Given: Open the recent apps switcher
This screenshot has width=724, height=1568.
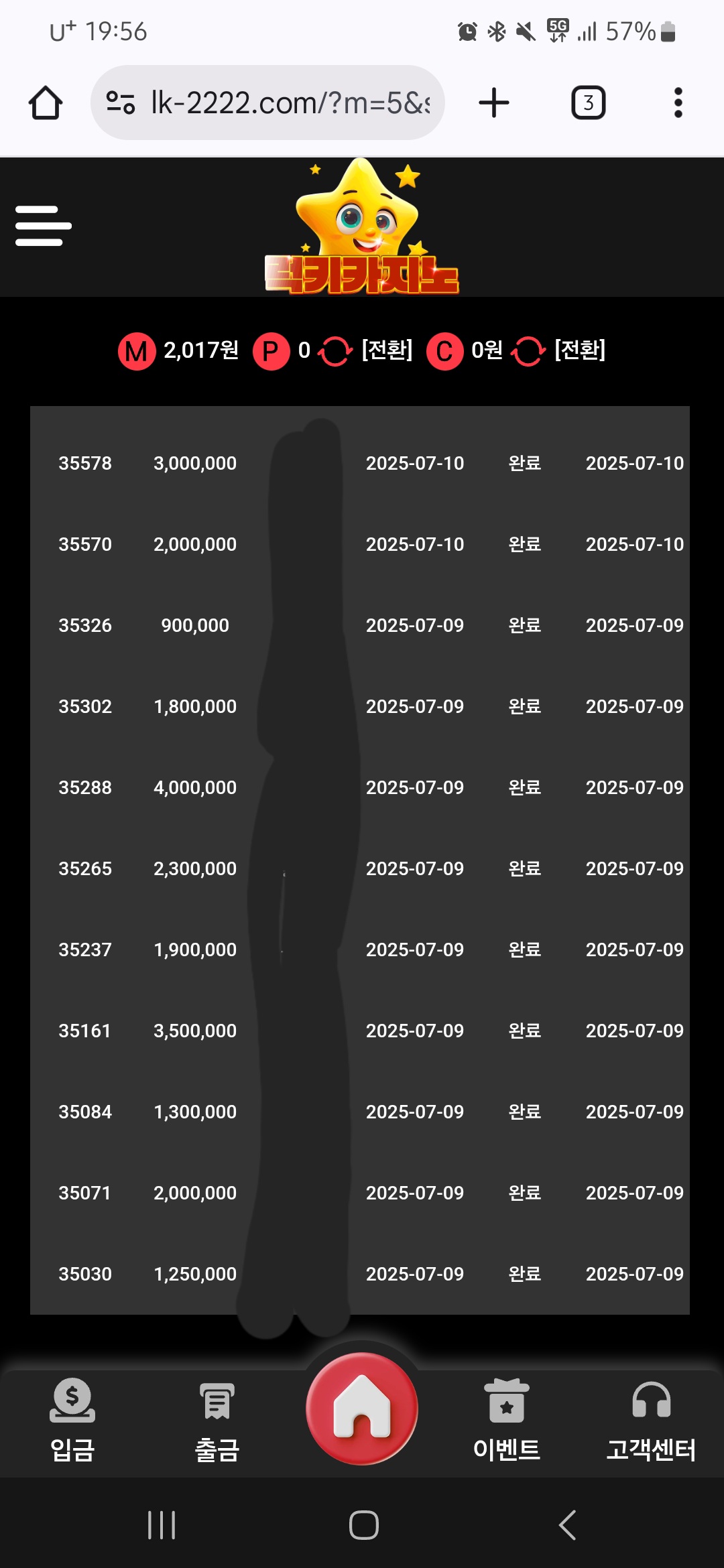Looking at the screenshot, I should pos(162,1525).
